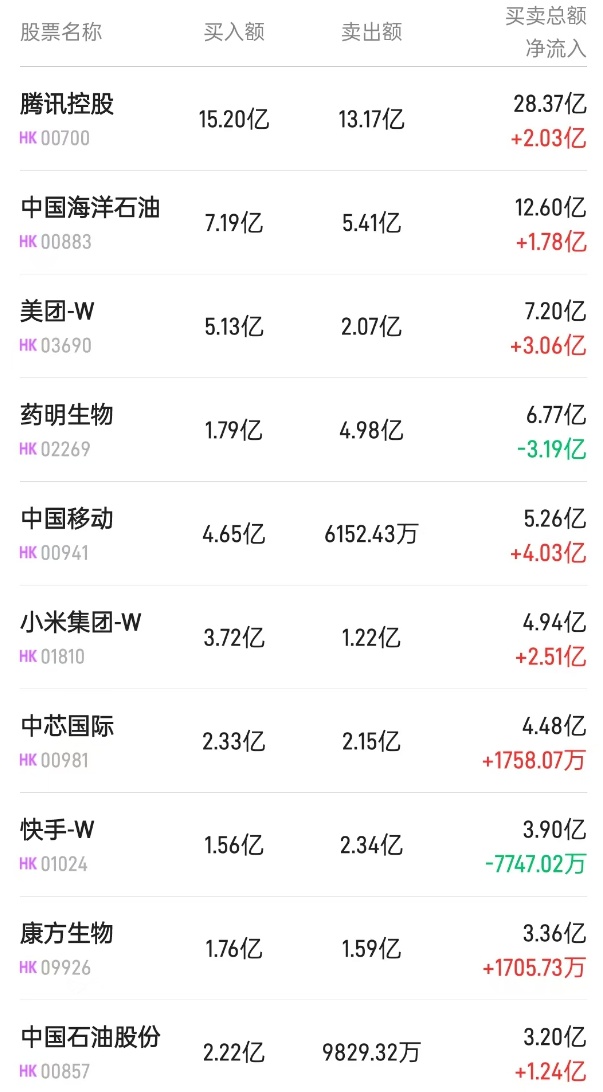Open the 小米集团-W stock page

coord(82,622)
